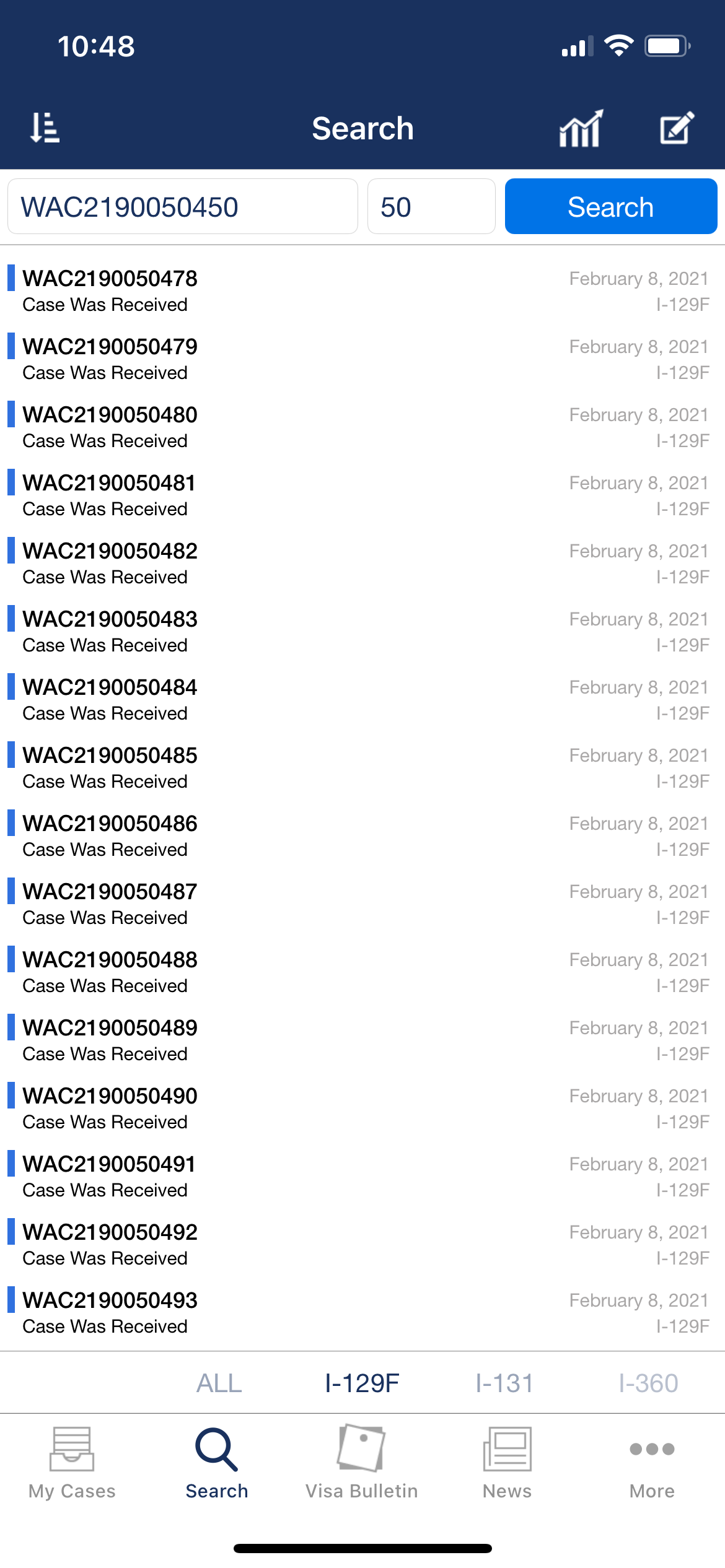725x1568 pixels.
Task: Open the statistics chart icon
Action: tap(581, 128)
